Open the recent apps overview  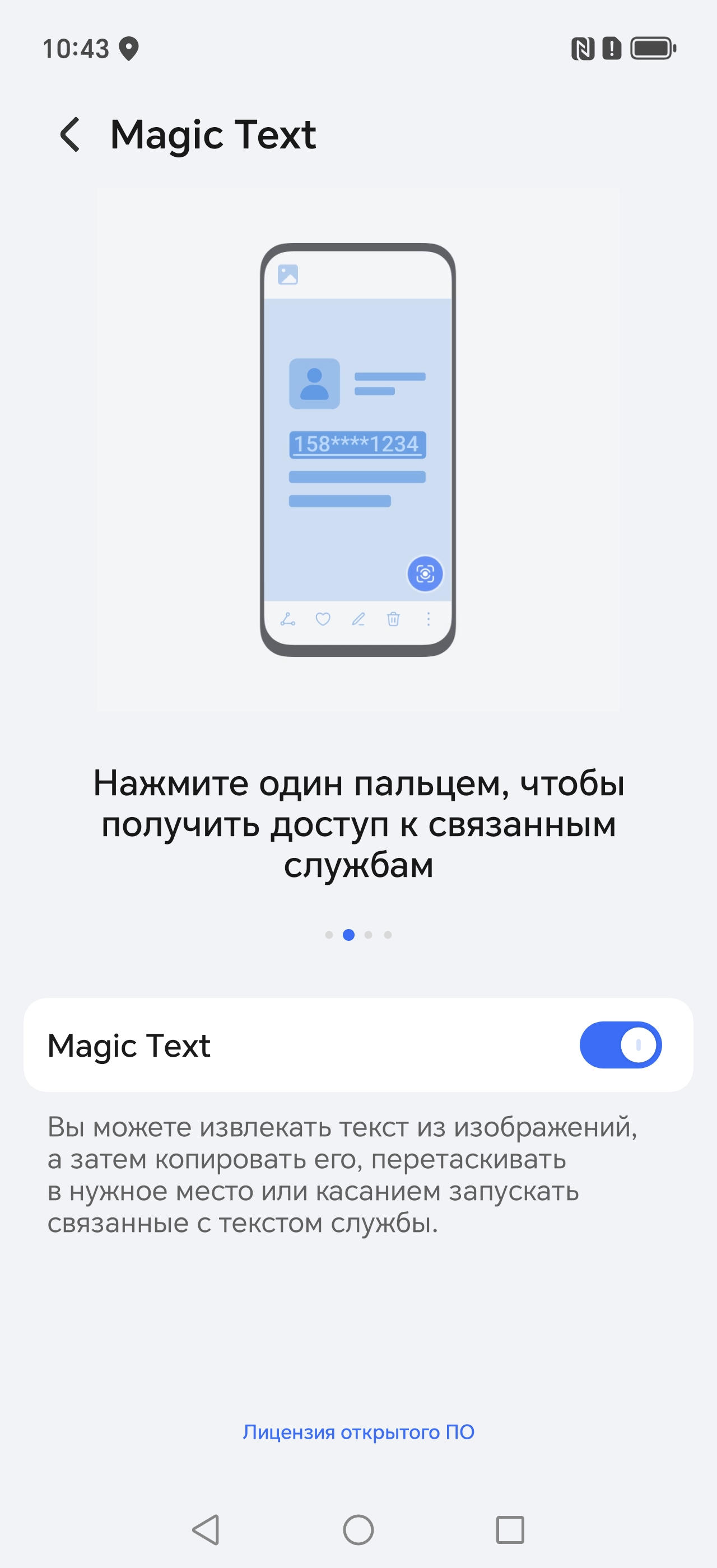[510, 1529]
